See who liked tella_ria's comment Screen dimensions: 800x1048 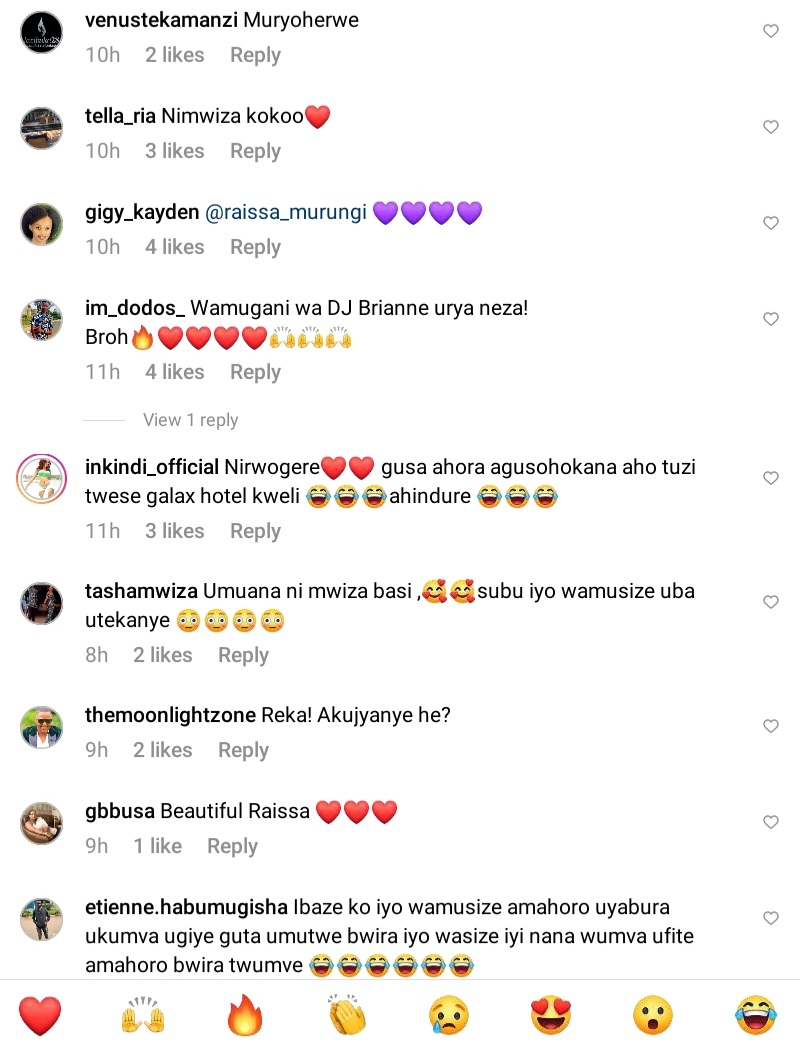pos(174,151)
